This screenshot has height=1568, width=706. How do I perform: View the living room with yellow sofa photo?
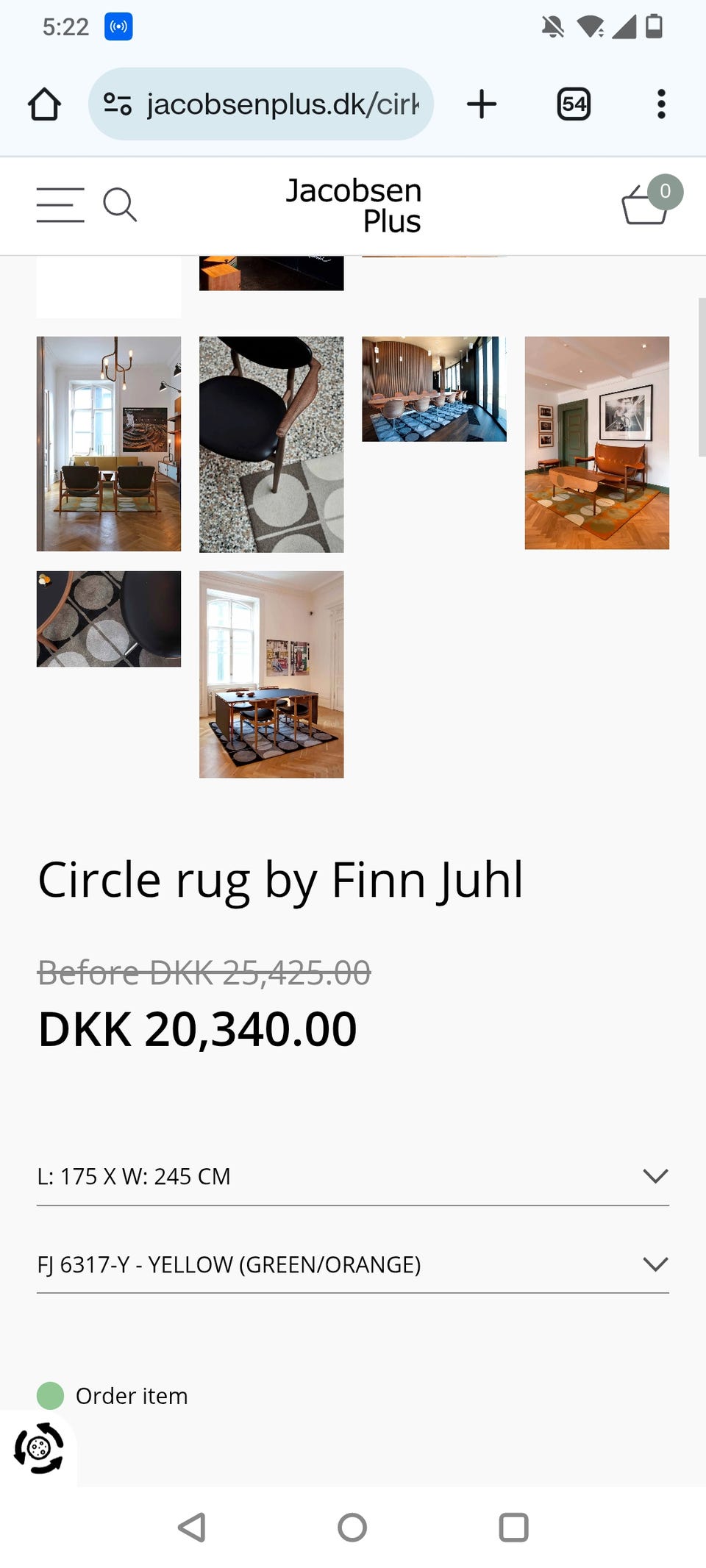pyautogui.click(x=109, y=444)
